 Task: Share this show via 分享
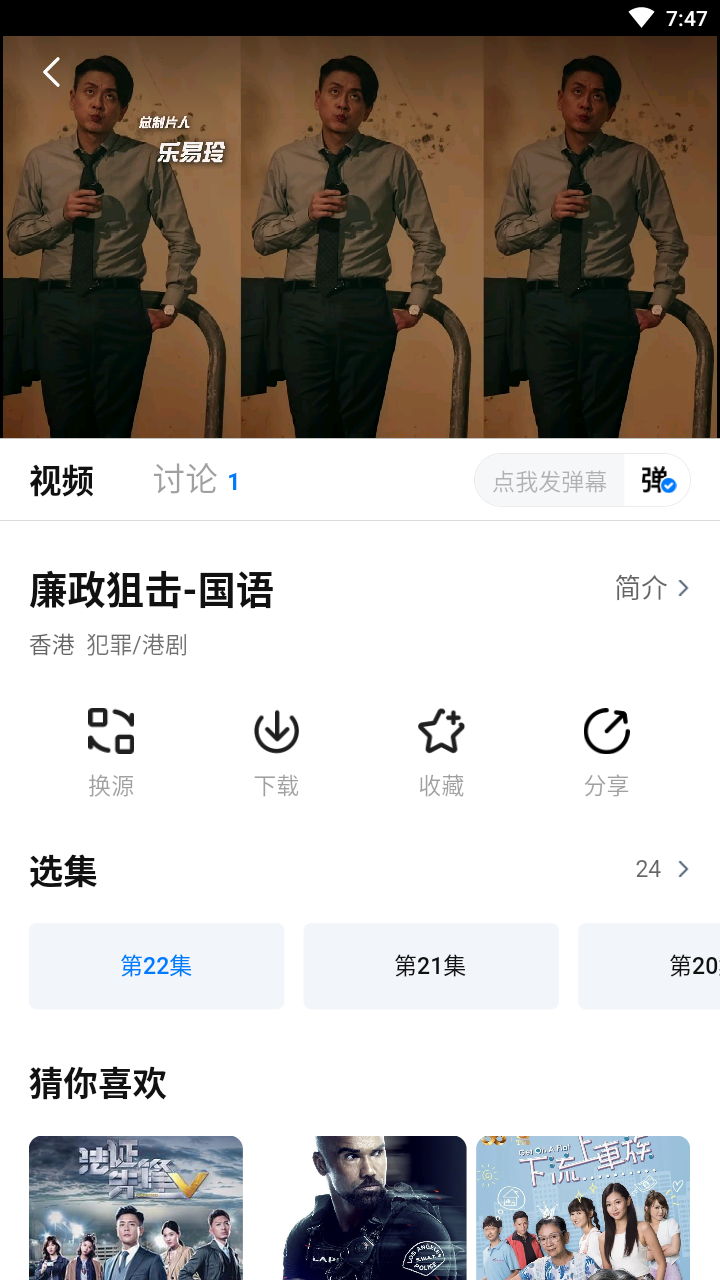[606, 751]
